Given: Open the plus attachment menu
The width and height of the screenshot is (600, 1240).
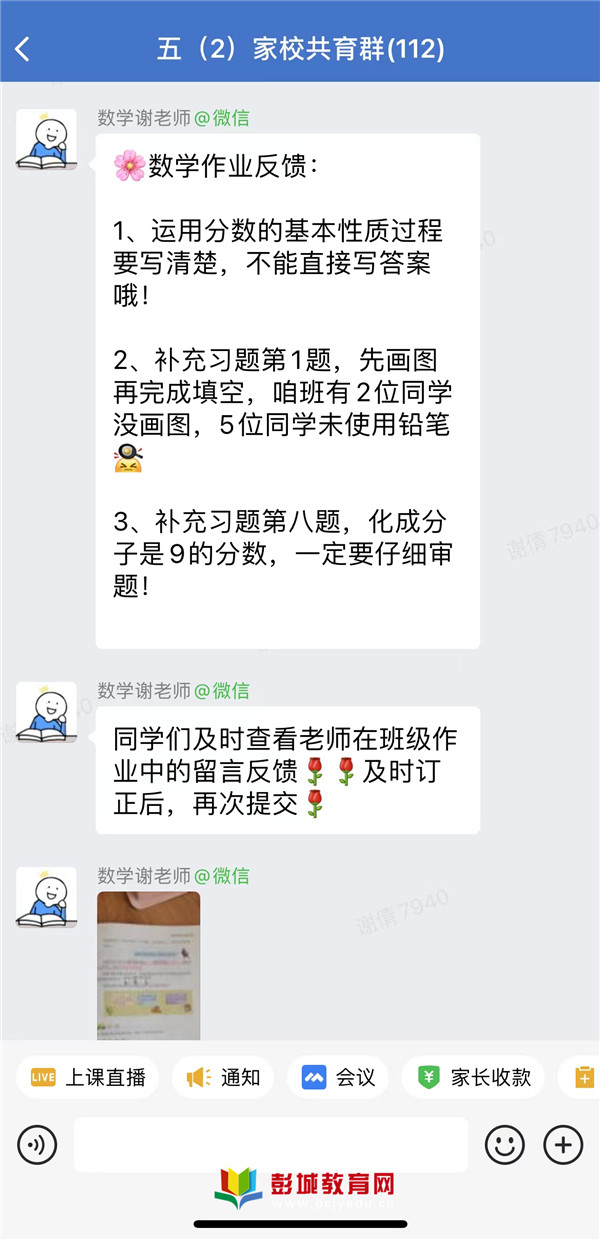Looking at the screenshot, I should point(563,1144).
